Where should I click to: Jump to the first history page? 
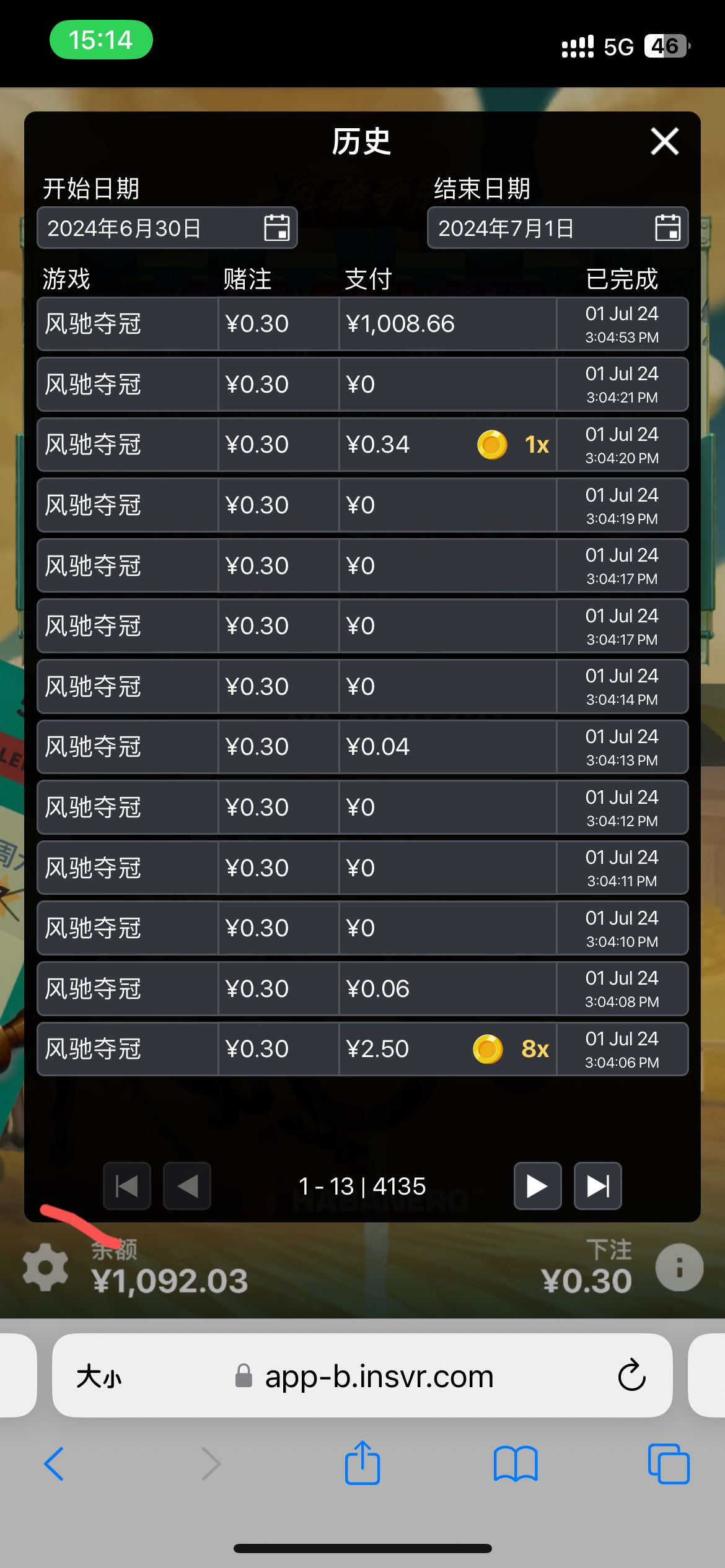tap(127, 1186)
